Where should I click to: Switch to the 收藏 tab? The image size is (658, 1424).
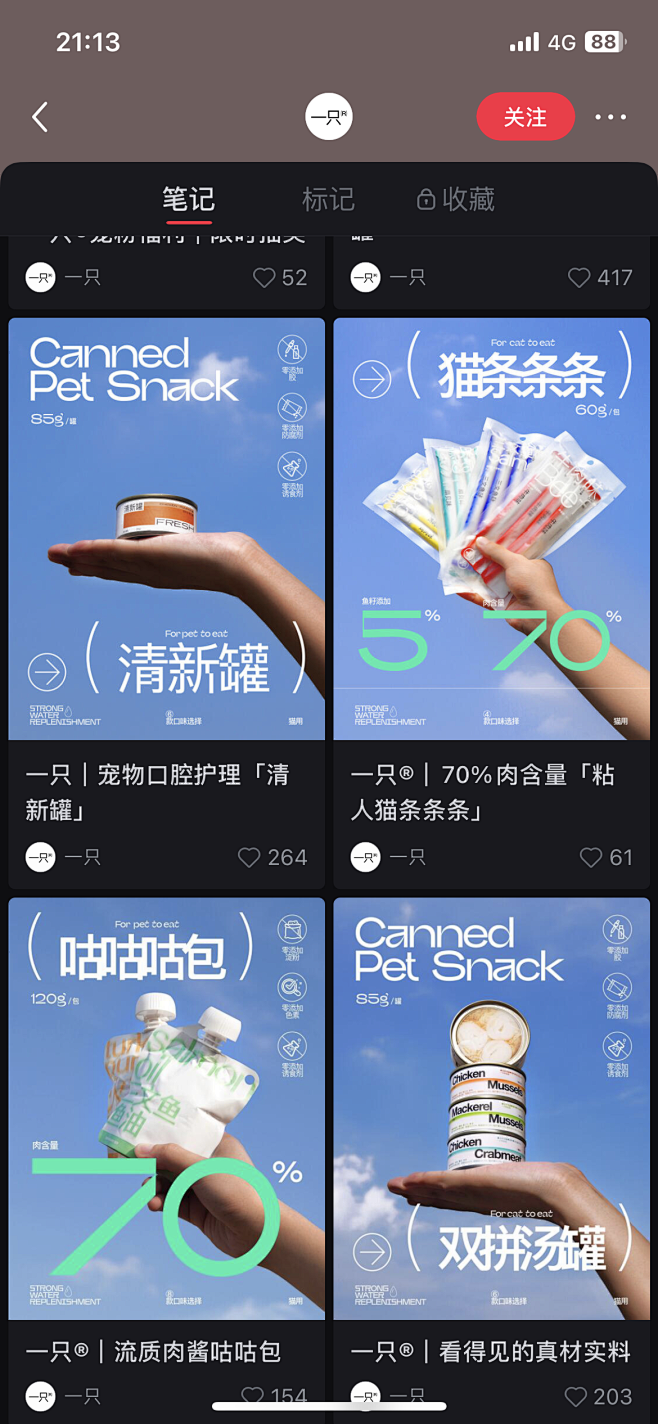coord(456,199)
